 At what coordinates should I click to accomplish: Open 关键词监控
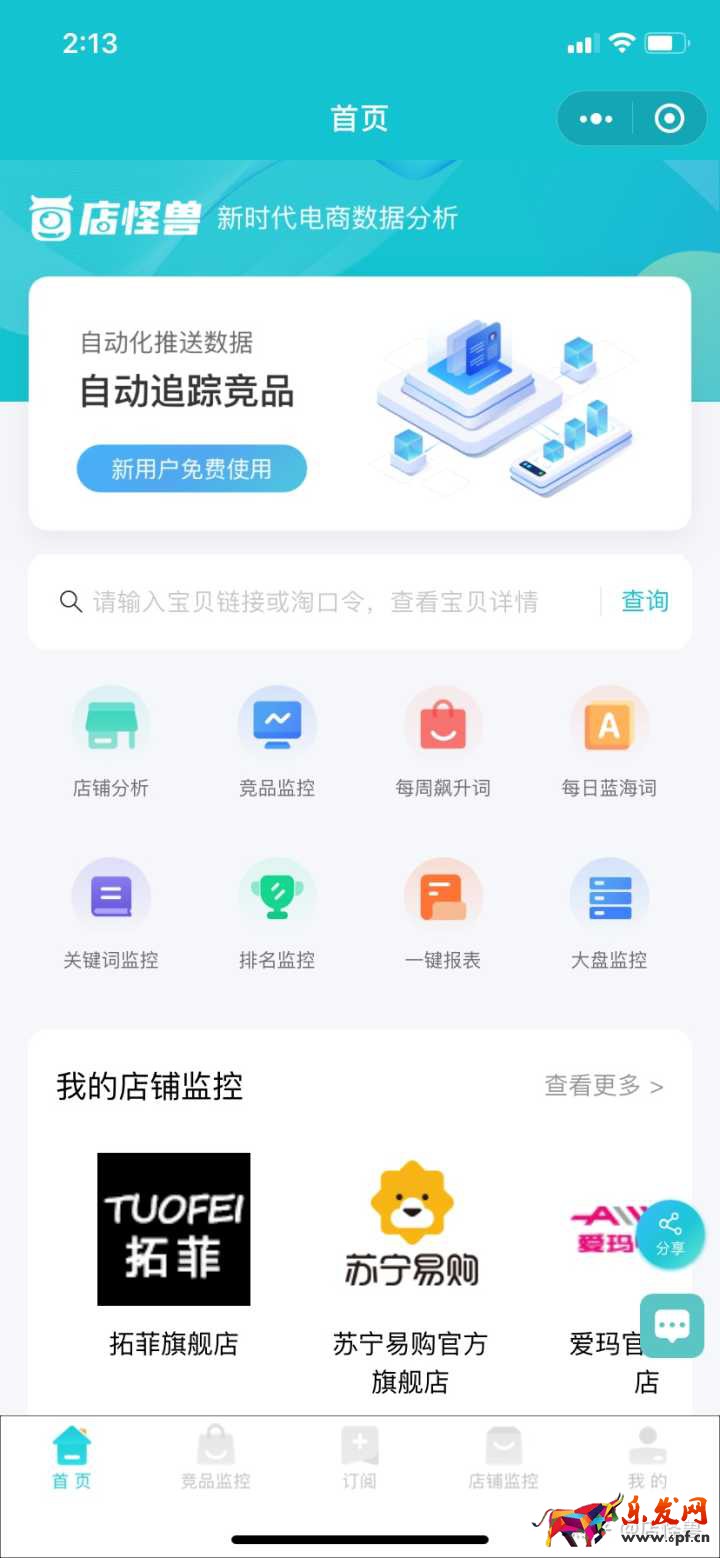(x=111, y=913)
